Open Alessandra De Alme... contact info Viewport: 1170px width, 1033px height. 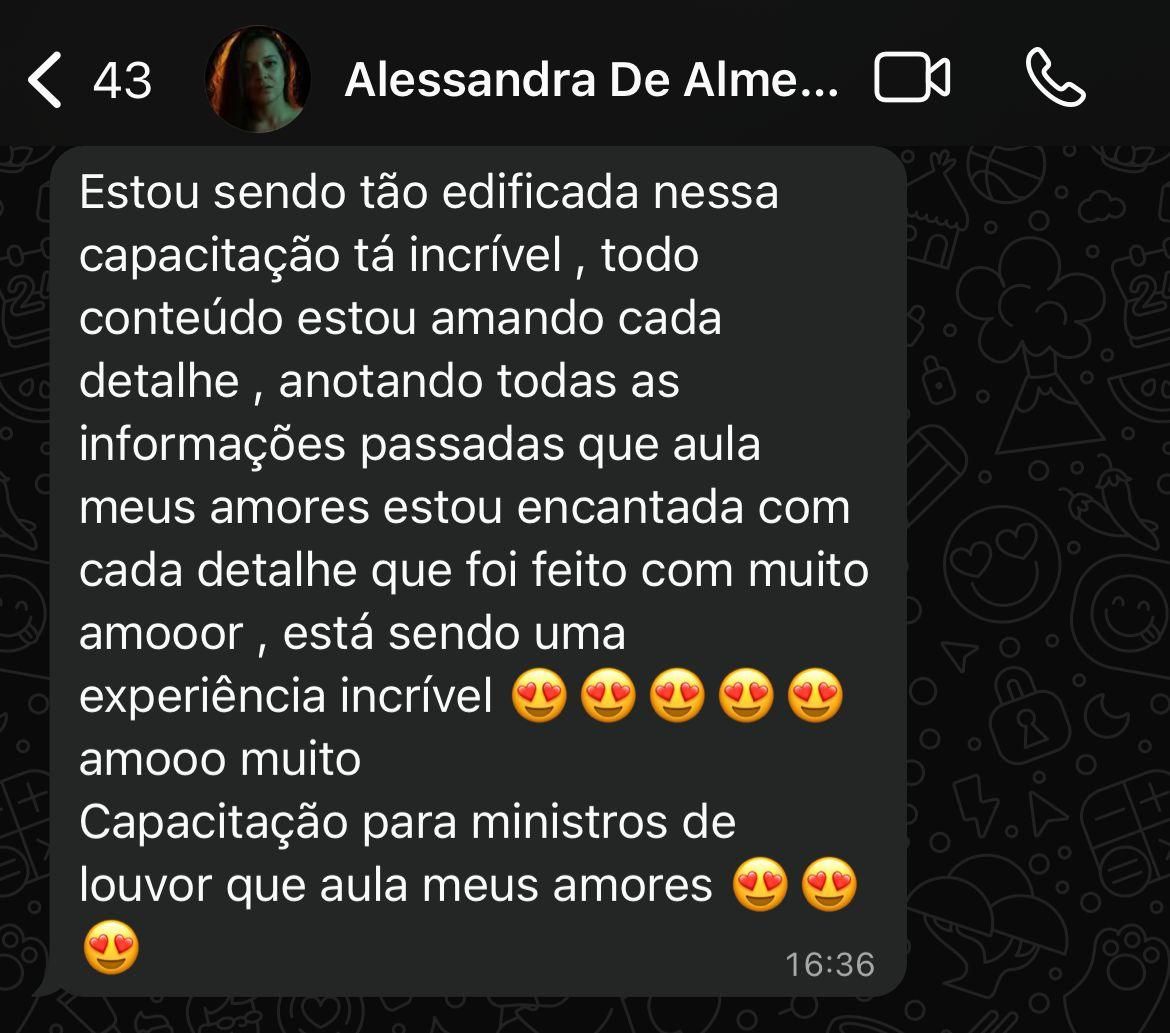pos(590,80)
